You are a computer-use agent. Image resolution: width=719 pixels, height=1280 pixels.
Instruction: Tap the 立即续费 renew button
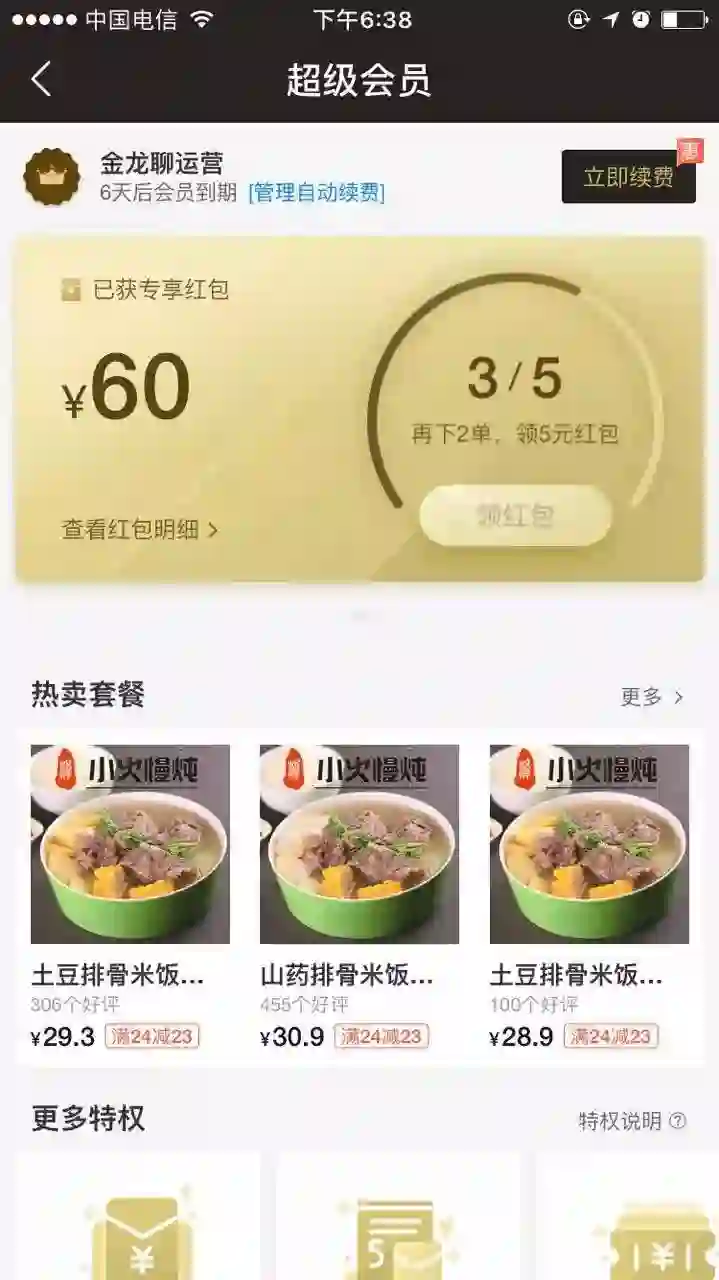[x=628, y=177]
